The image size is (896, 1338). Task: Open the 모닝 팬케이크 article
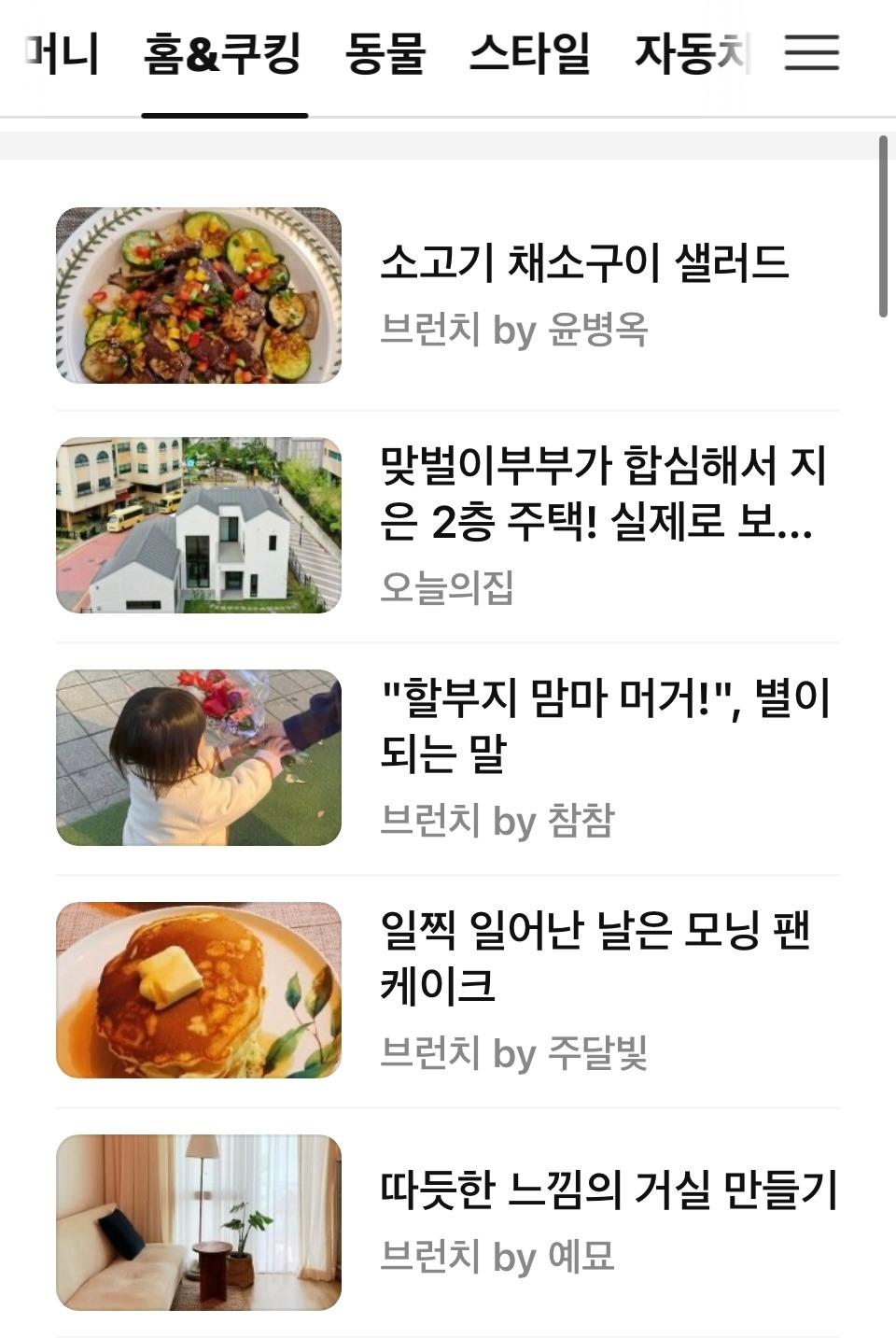(x=595, y=957)
